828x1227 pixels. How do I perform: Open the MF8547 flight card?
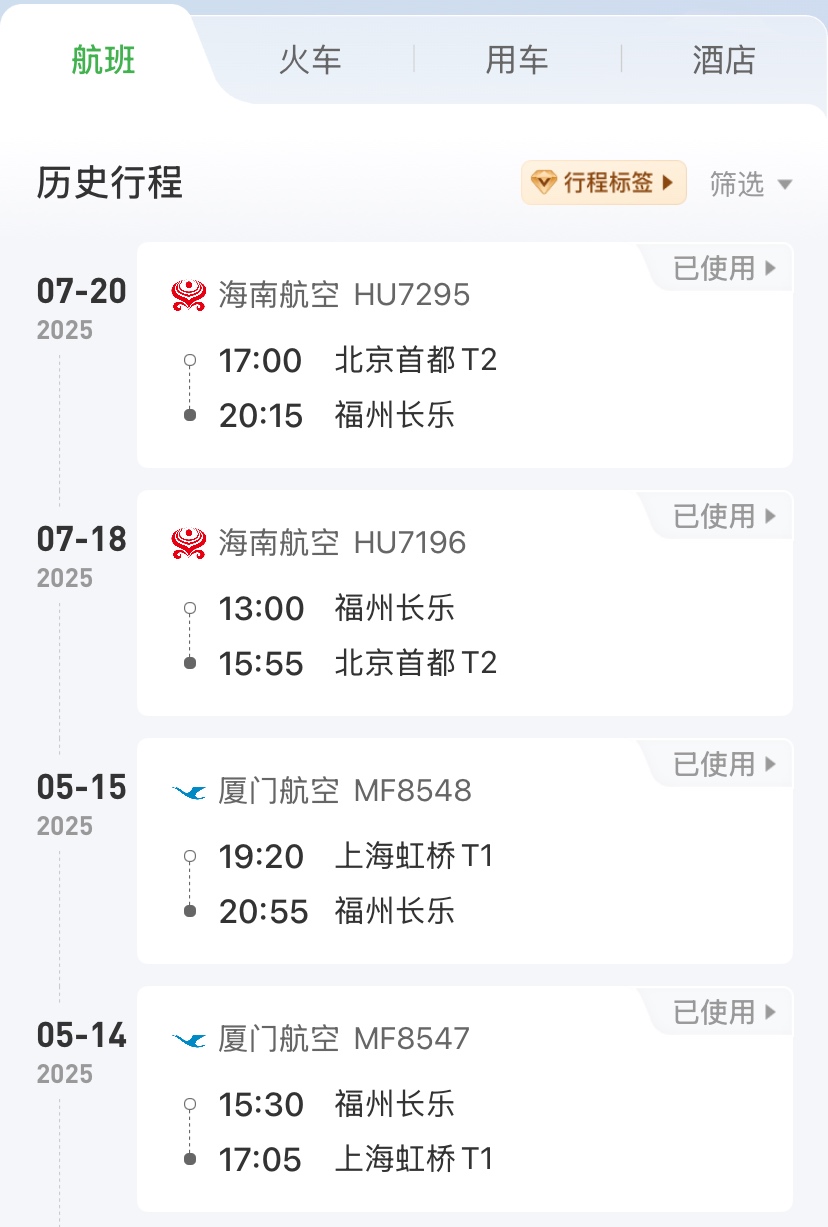click(464, 1099)
